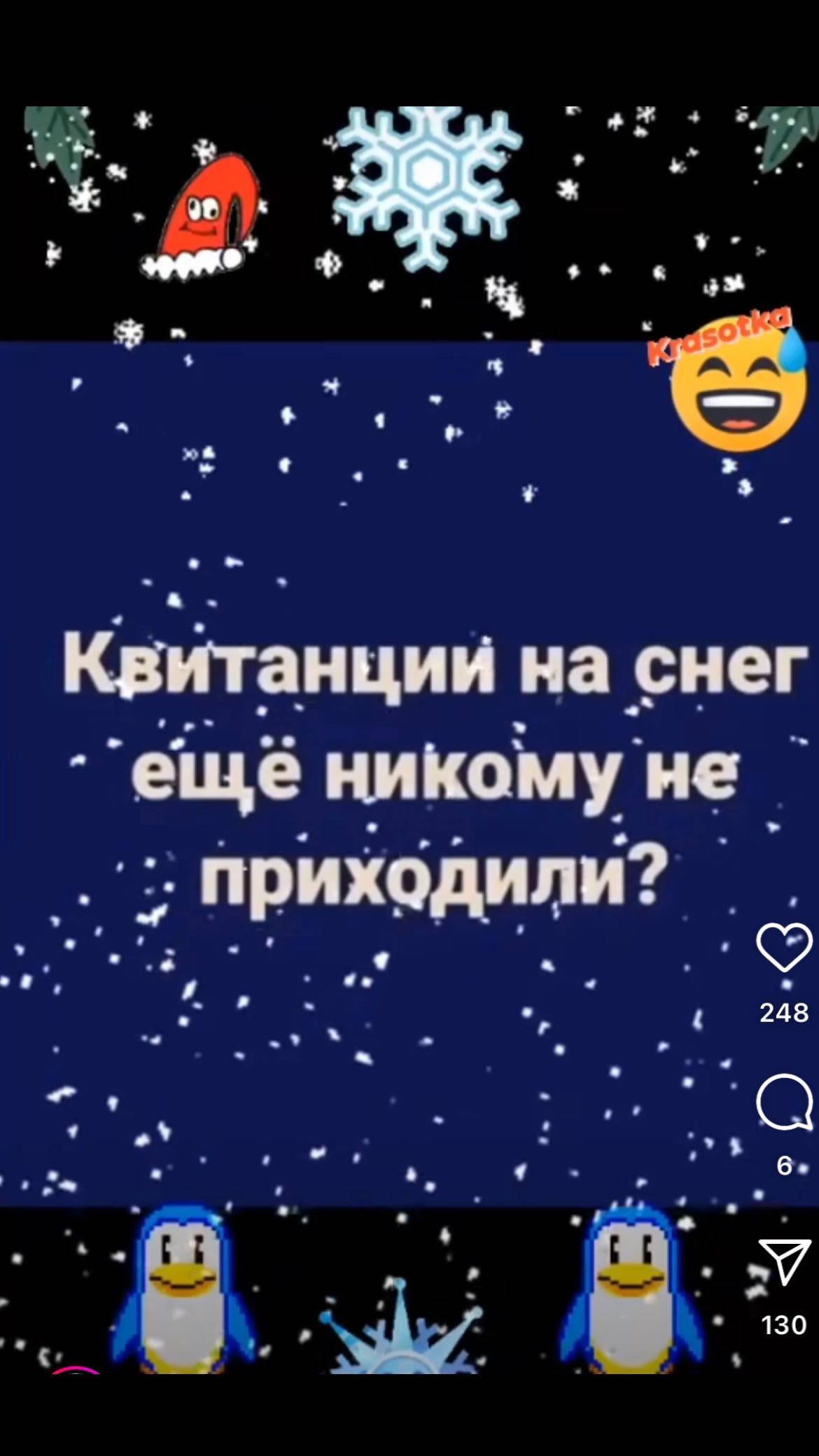Share this reel via the paper plane icon
This screenshot has height=1456, width=819.
pyautogui.click(x=784, y=1261)
